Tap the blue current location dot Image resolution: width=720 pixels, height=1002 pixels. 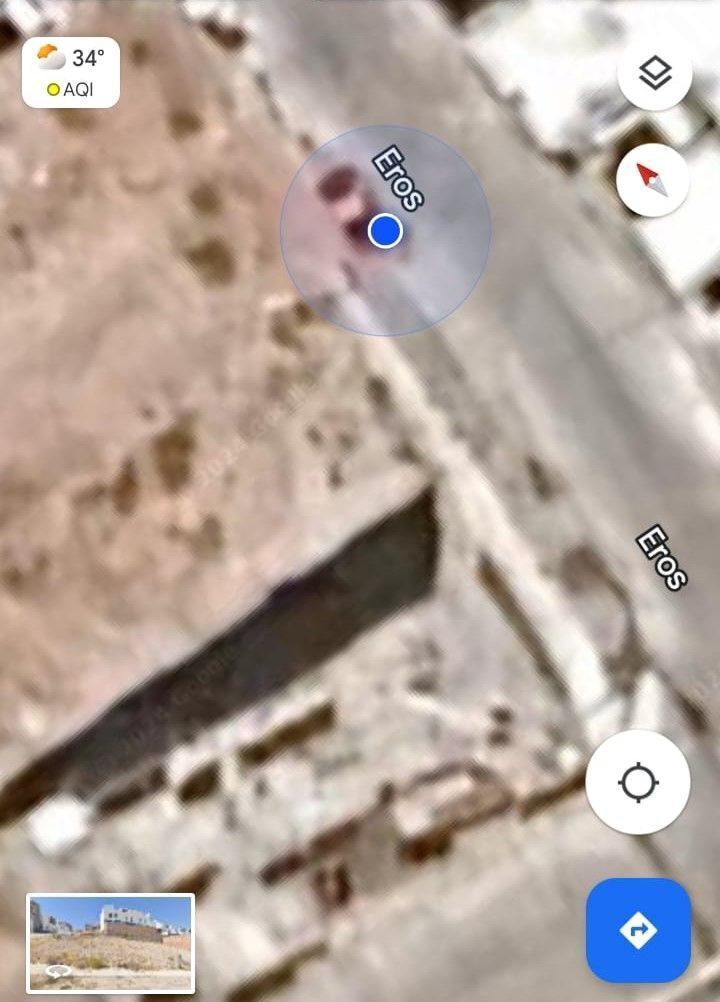385,231
